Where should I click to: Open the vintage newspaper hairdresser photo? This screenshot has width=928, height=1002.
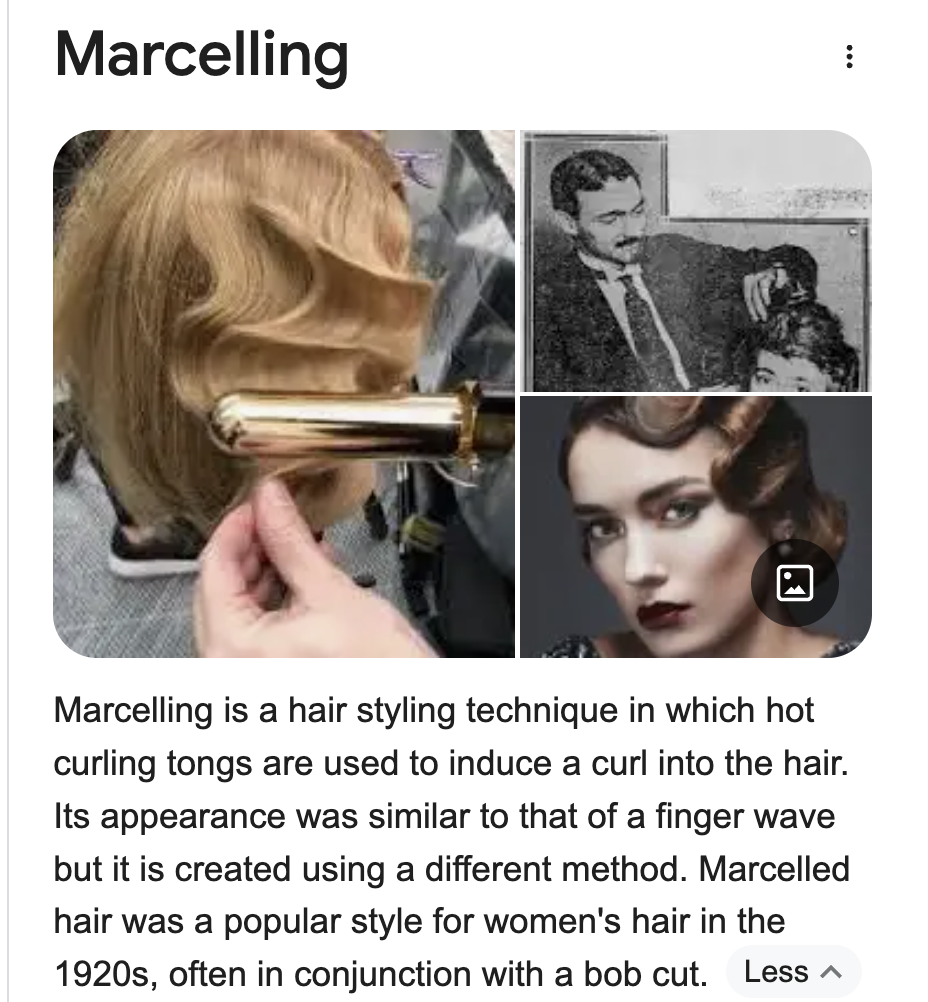point(695,262)
